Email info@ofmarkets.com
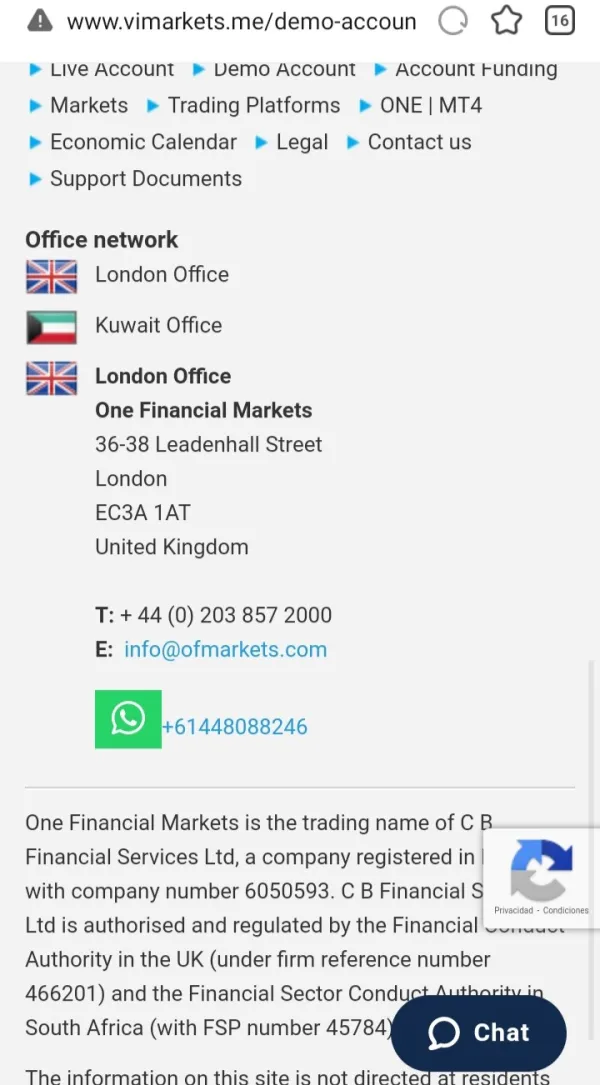The width and height of the screenshot is (600, 1085). click(225, 649)
